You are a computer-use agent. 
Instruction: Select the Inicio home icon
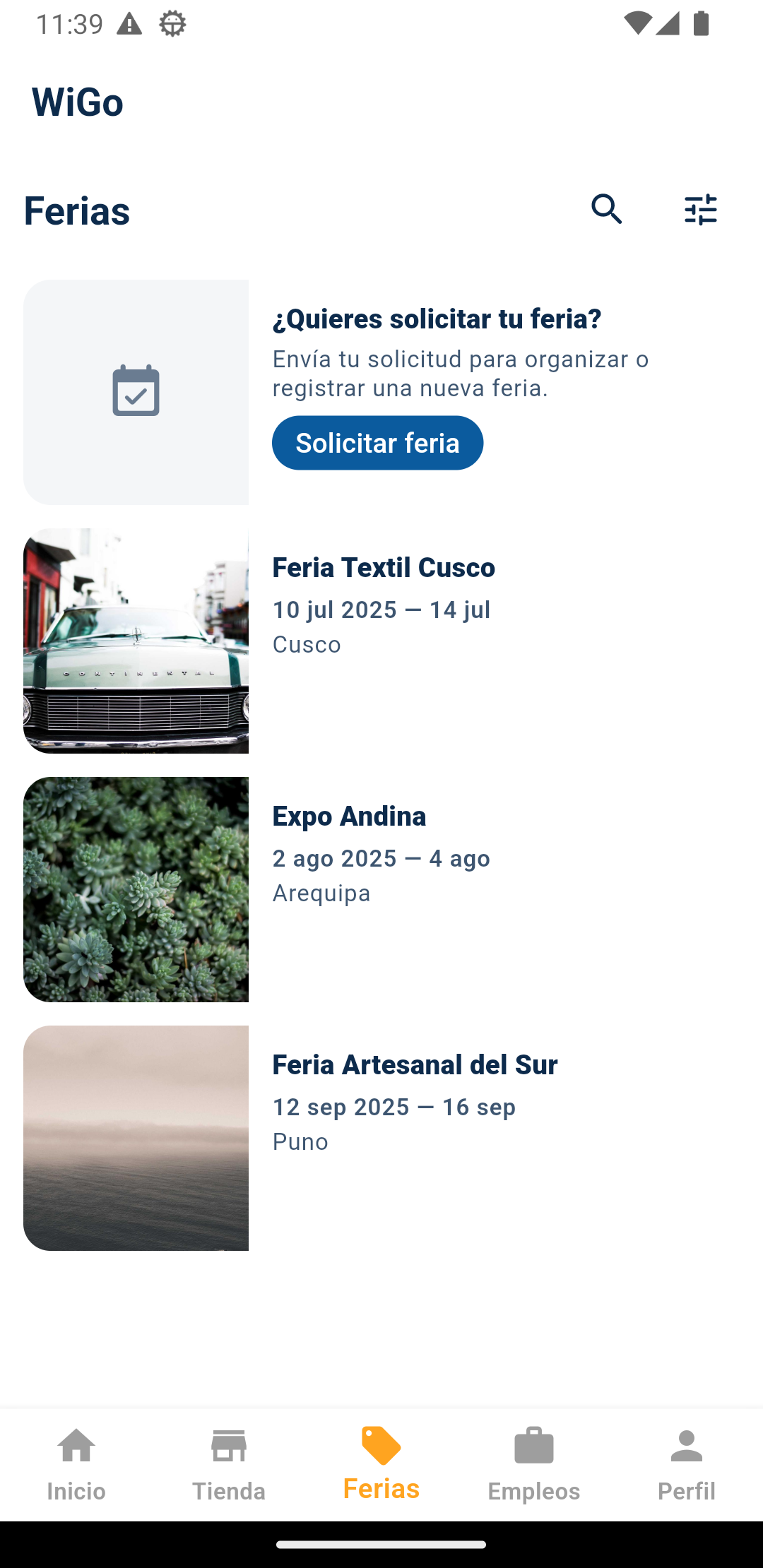(76, 1445)
